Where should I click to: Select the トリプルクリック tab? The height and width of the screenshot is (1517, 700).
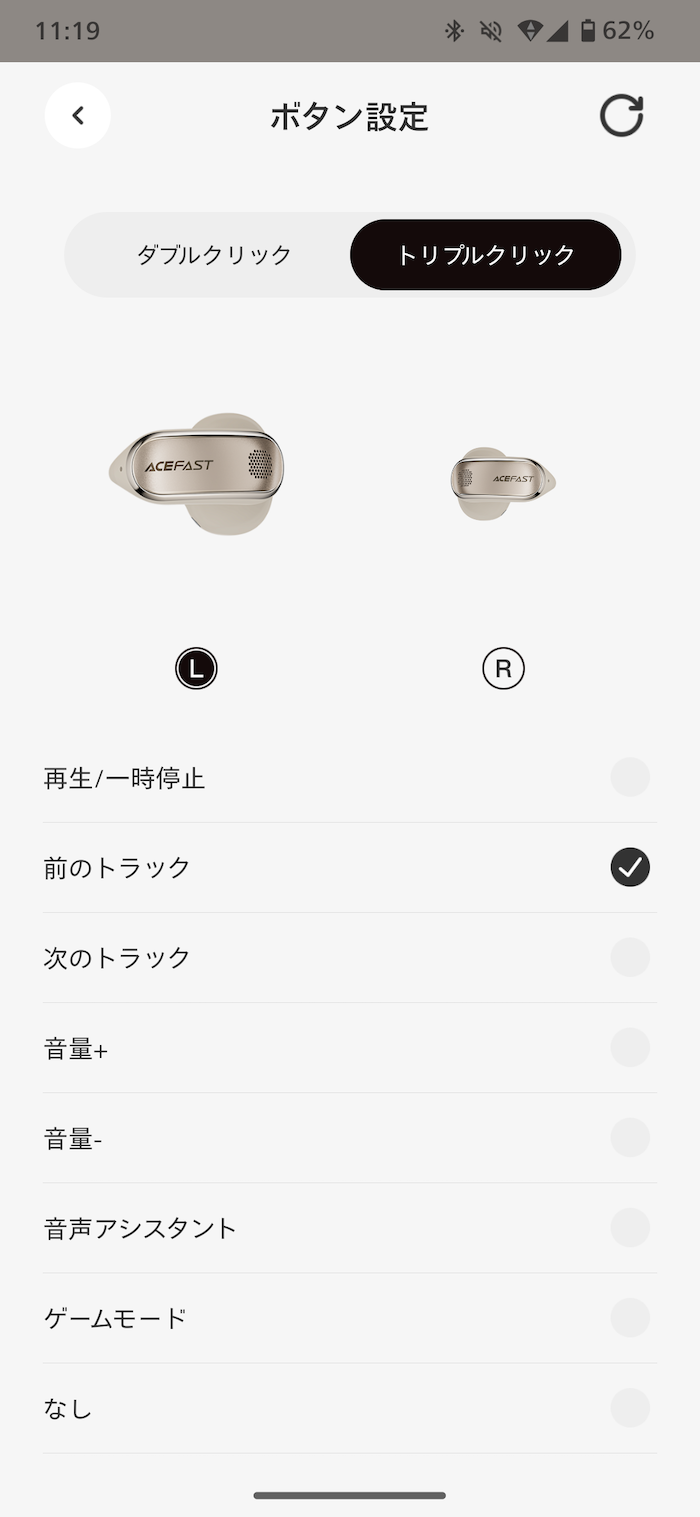pos(485,255)
